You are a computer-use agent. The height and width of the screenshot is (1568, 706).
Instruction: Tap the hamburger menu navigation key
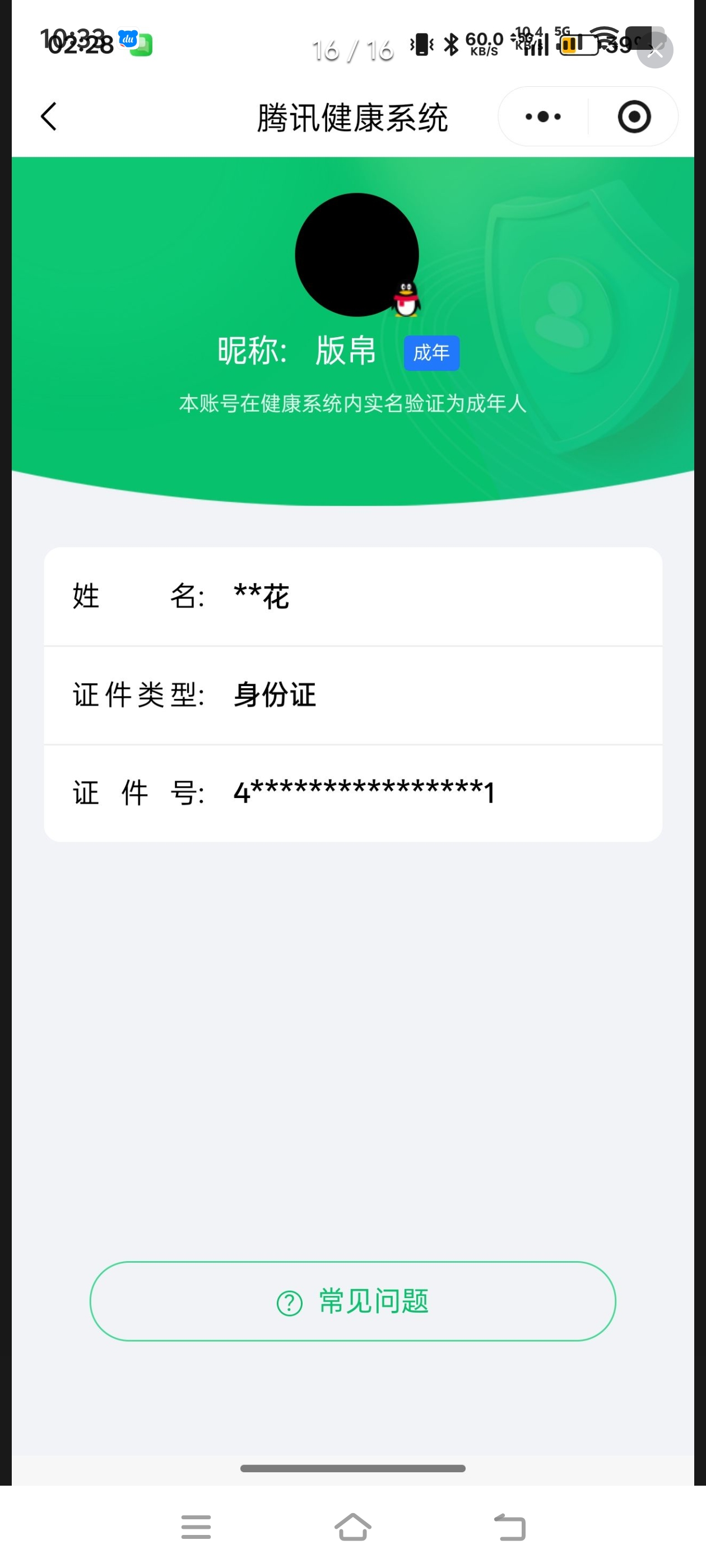point(196,1526)
